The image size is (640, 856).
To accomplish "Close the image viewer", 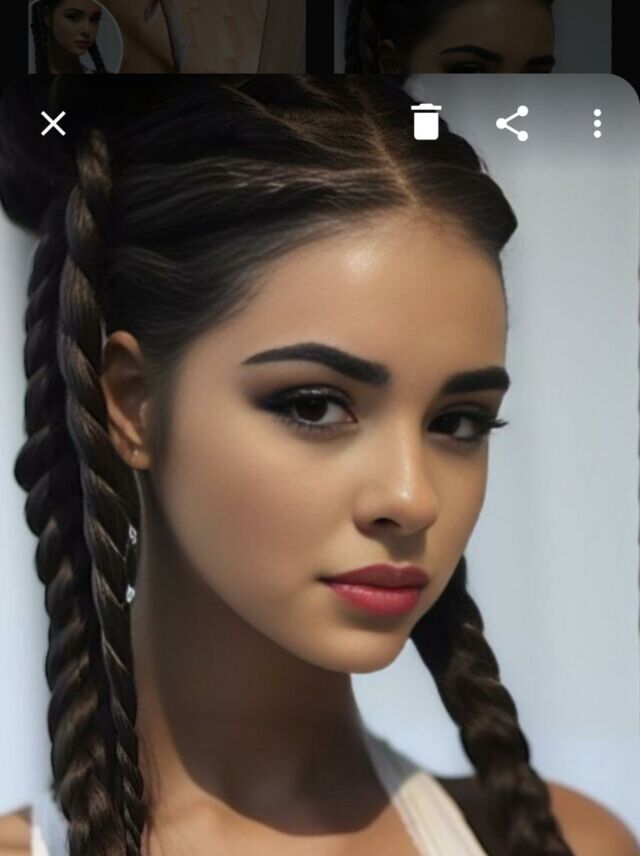I will click(53, 123).
